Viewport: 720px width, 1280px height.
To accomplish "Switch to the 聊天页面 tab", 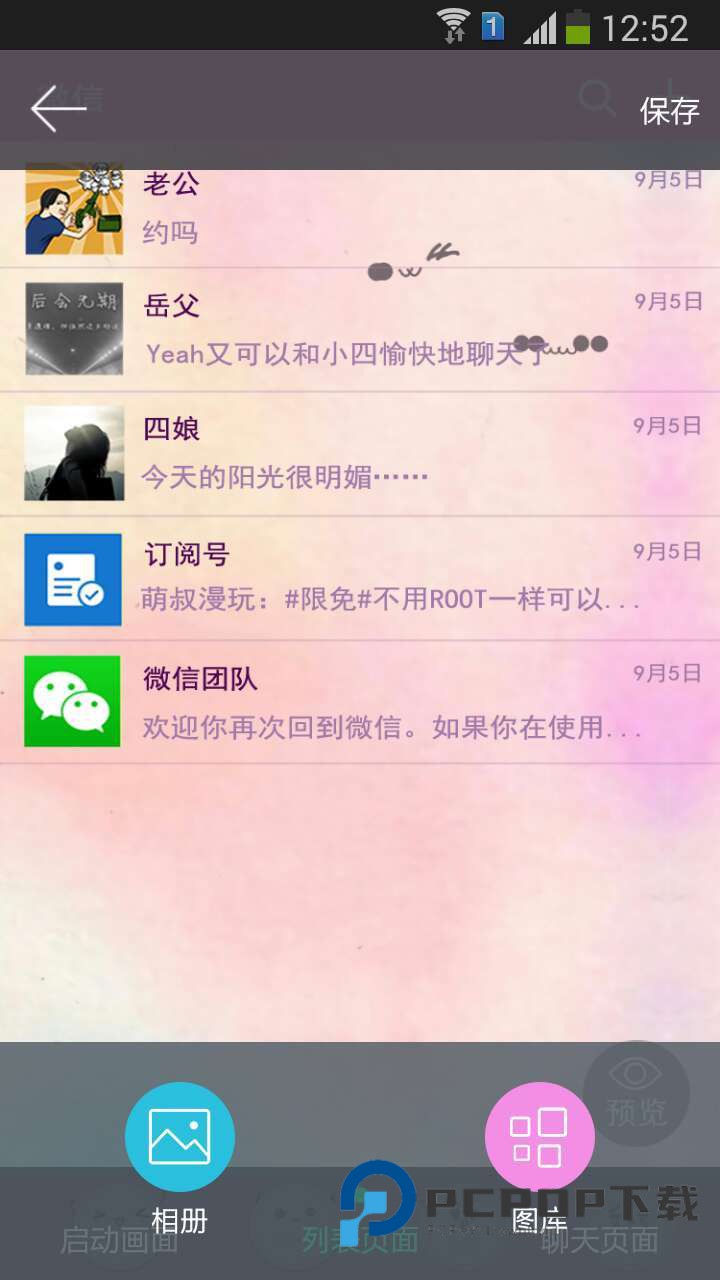I will tap(600, 1240).
